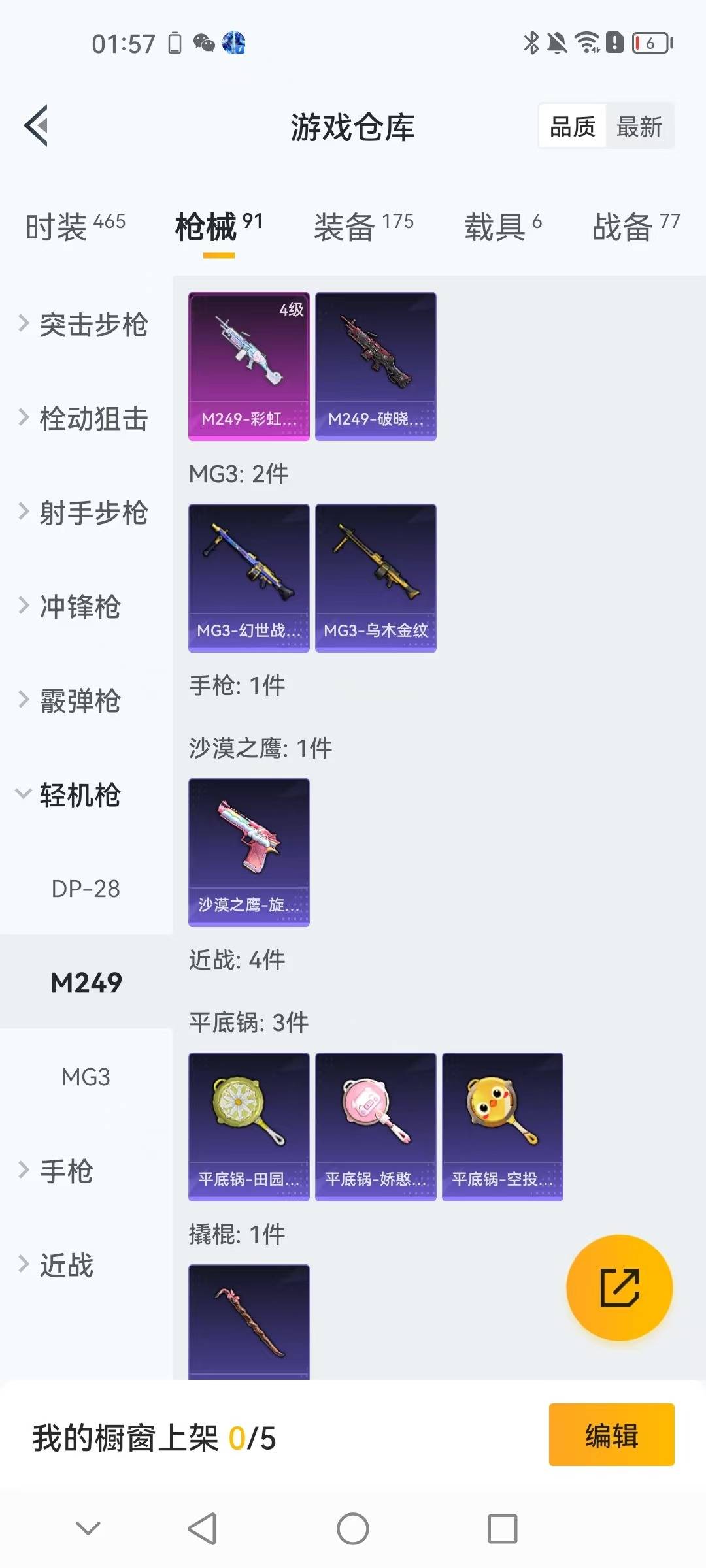This screenshot has height=1568, width=706.
Task: View the 平底锅-田园 pan skin
Action: point(249,1126)
